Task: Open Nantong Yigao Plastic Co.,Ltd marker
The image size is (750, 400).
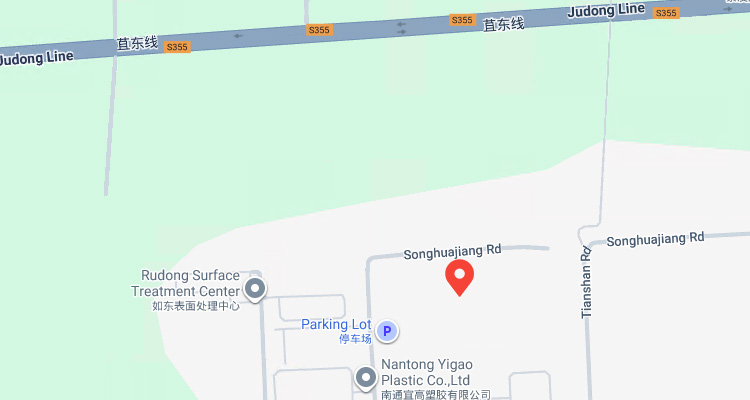Action: coord(366,377)
